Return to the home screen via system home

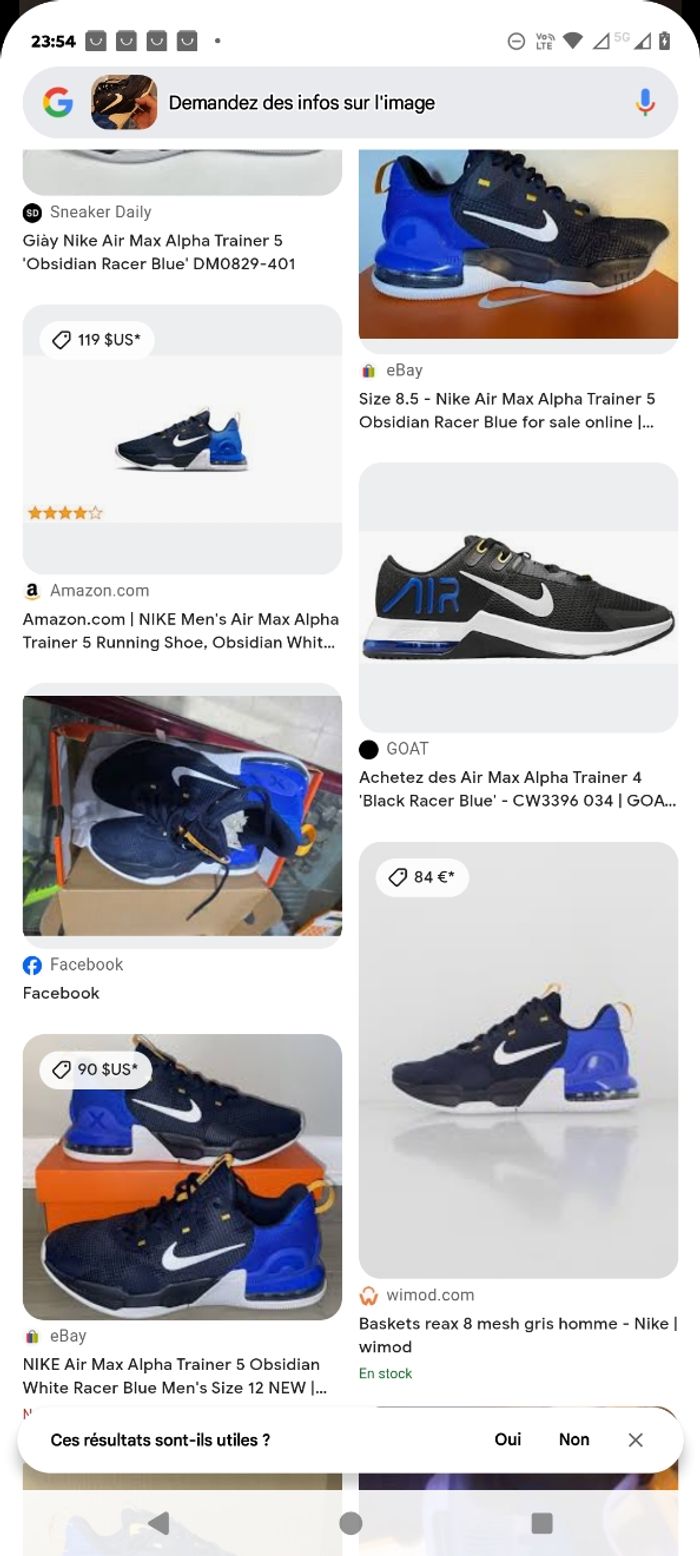click(350, 1522)
